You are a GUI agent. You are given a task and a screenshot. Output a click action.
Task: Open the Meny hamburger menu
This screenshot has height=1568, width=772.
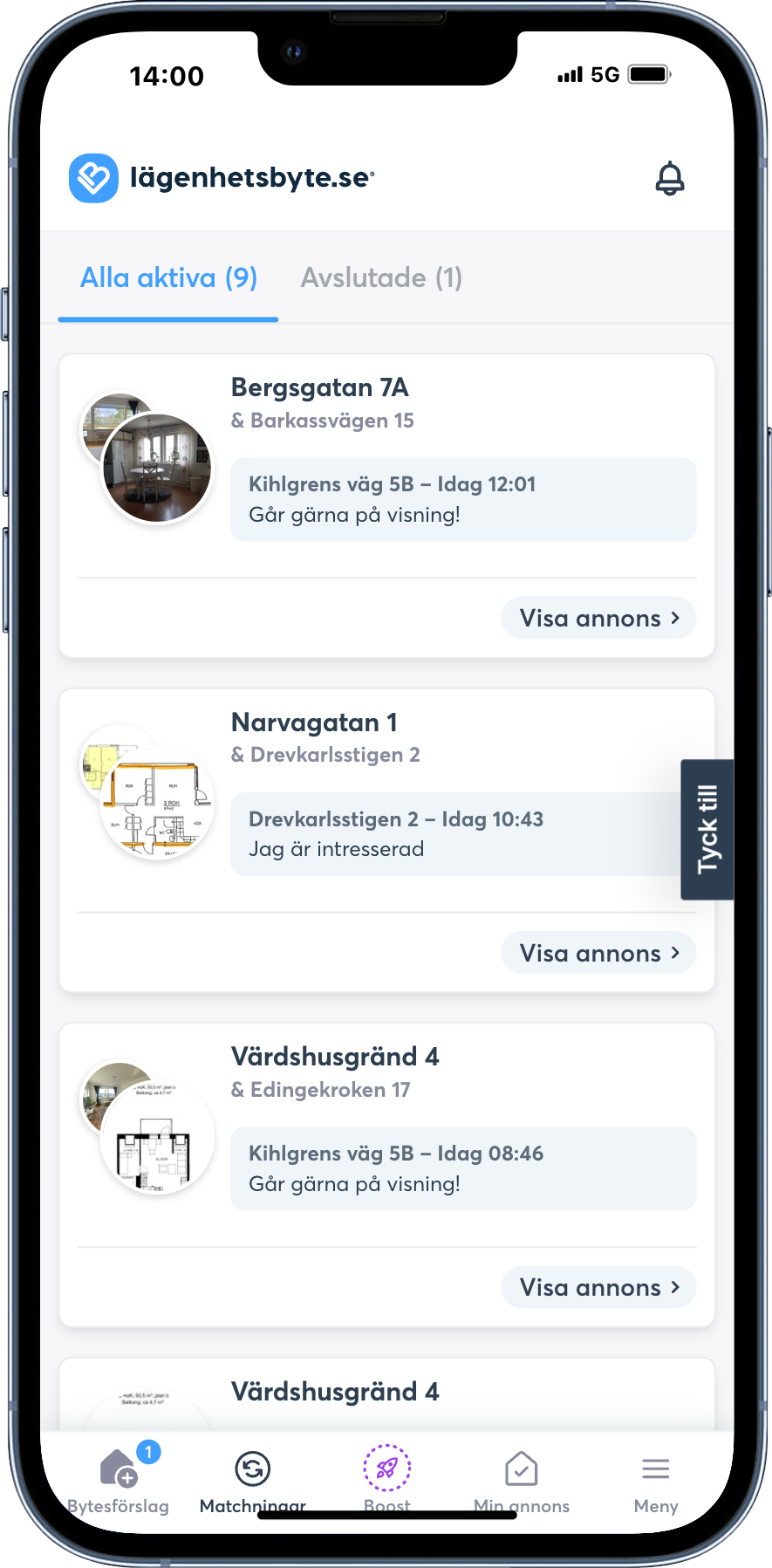point(655,1480)
